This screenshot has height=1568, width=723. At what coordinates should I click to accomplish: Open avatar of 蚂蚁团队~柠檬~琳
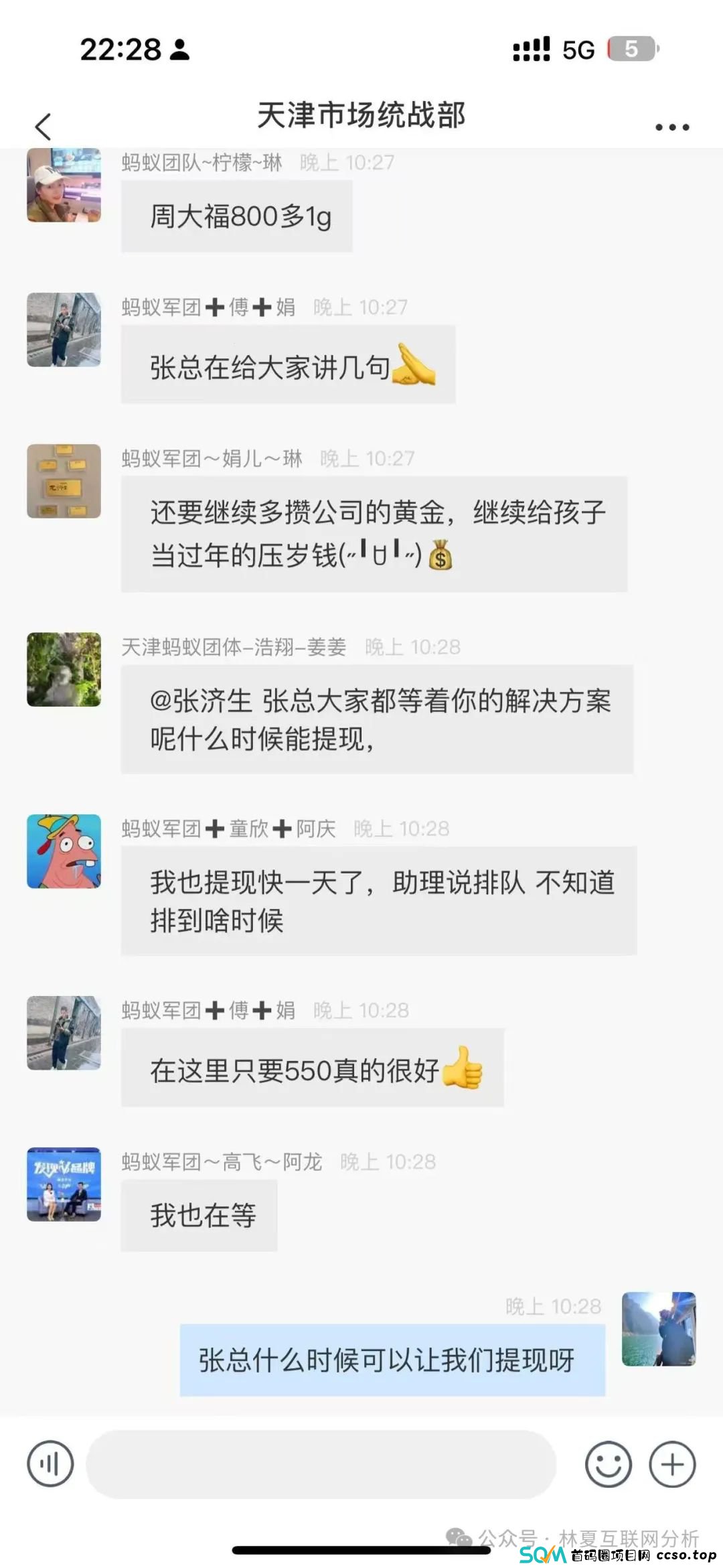(64, 186)
